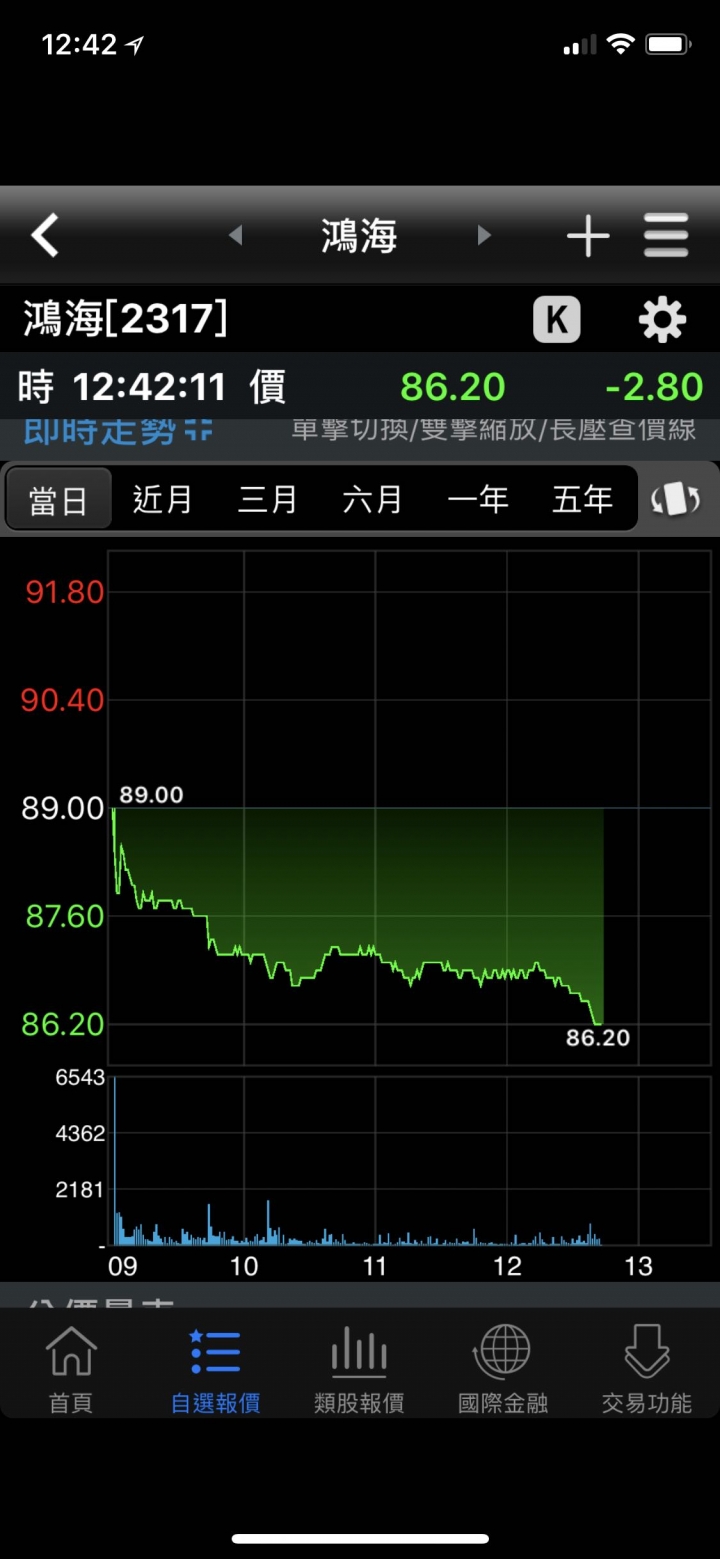The image size is (720, 1559).
Task: Switch to the 國際金融 tab
Action: 503,1368
